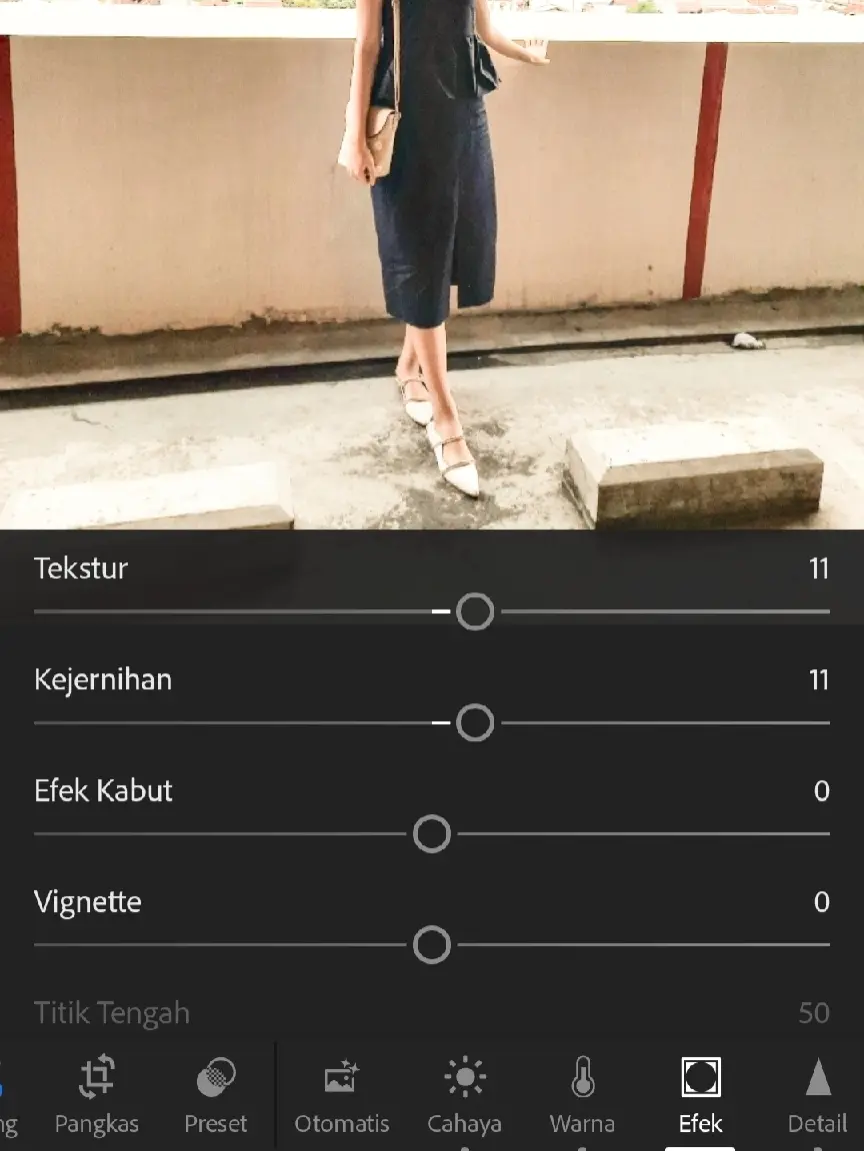Viewport: 864px width, 1151px height.
Task: Select the Vignette slider handle
Action: point(431,943)
